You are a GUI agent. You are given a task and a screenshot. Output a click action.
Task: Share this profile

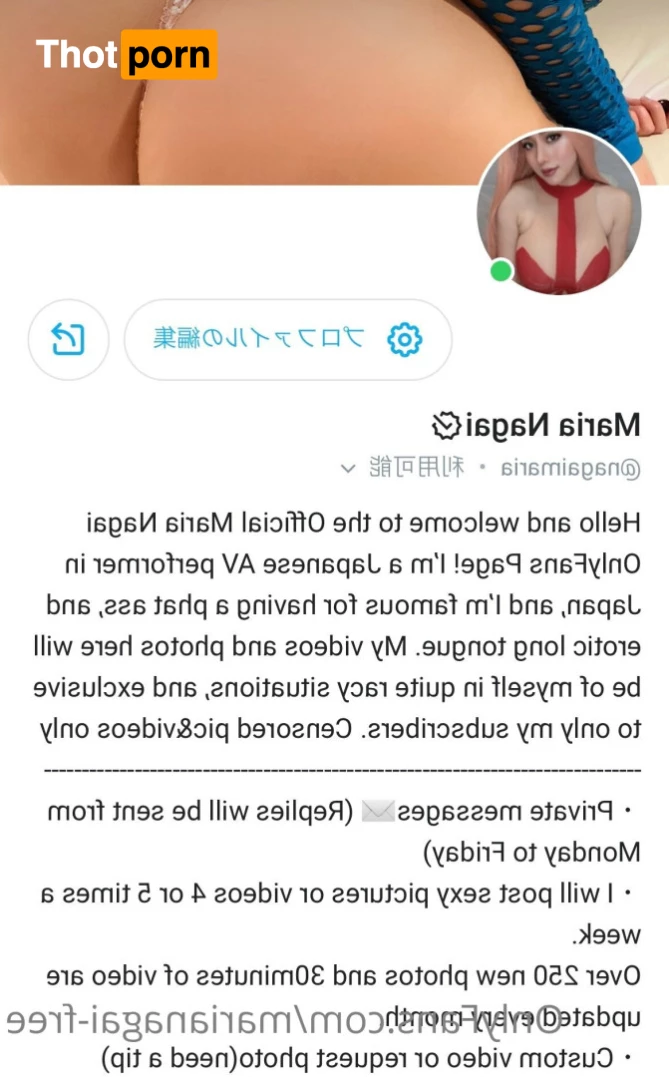(68, 339)
